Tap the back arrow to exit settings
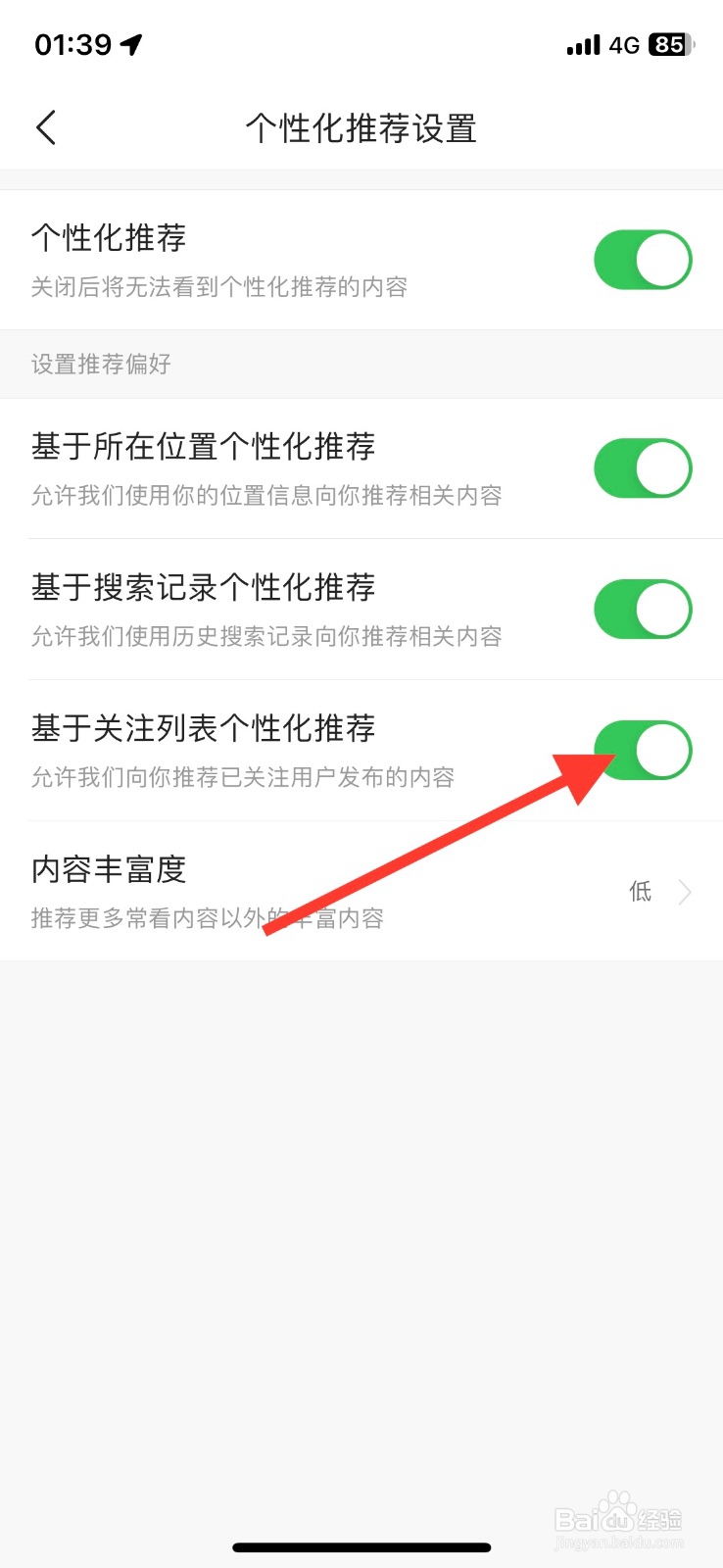Image resolution: width=723 pixels, height=1568 pixels. tap(44, 127)
